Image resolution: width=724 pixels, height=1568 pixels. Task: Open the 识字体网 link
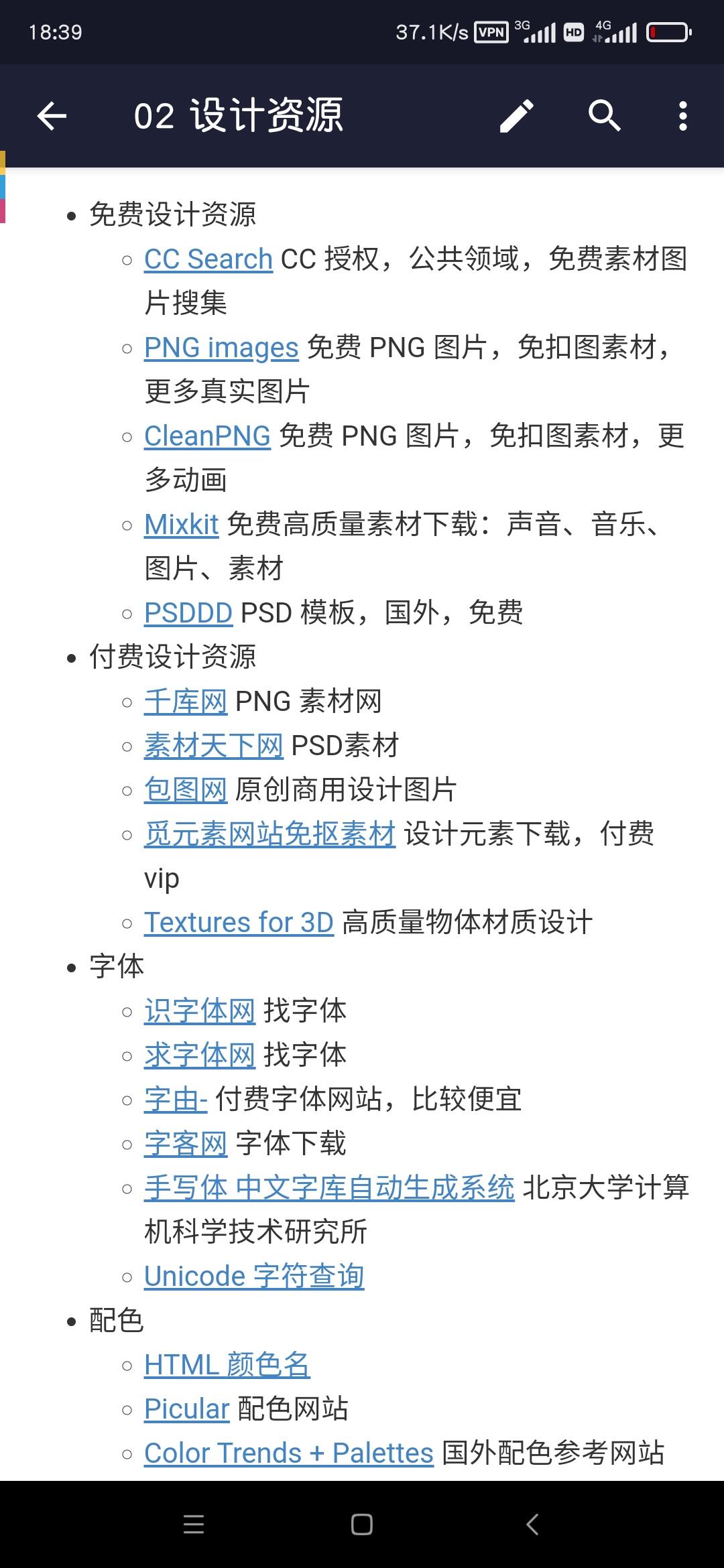199,1010
